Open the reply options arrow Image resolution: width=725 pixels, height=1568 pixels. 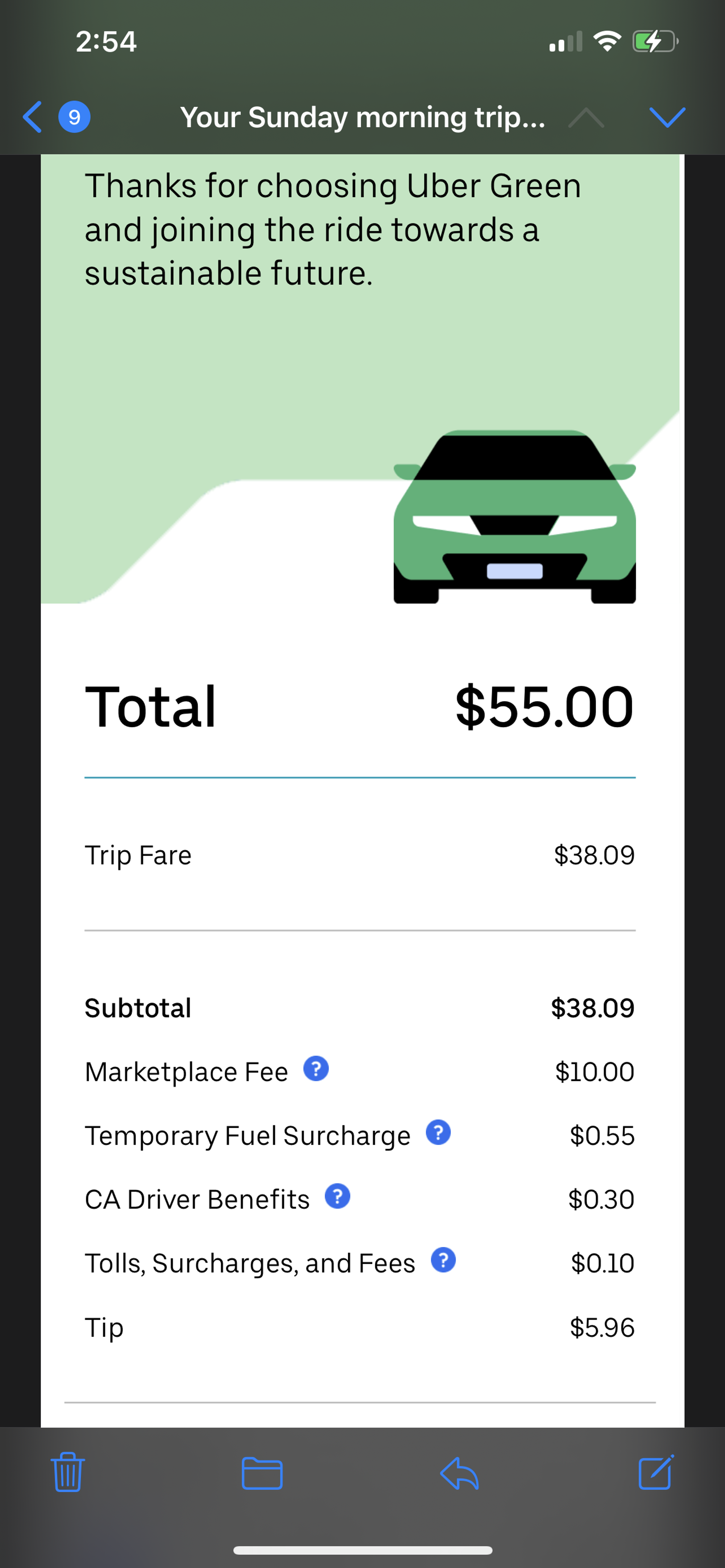(459, 1473)
